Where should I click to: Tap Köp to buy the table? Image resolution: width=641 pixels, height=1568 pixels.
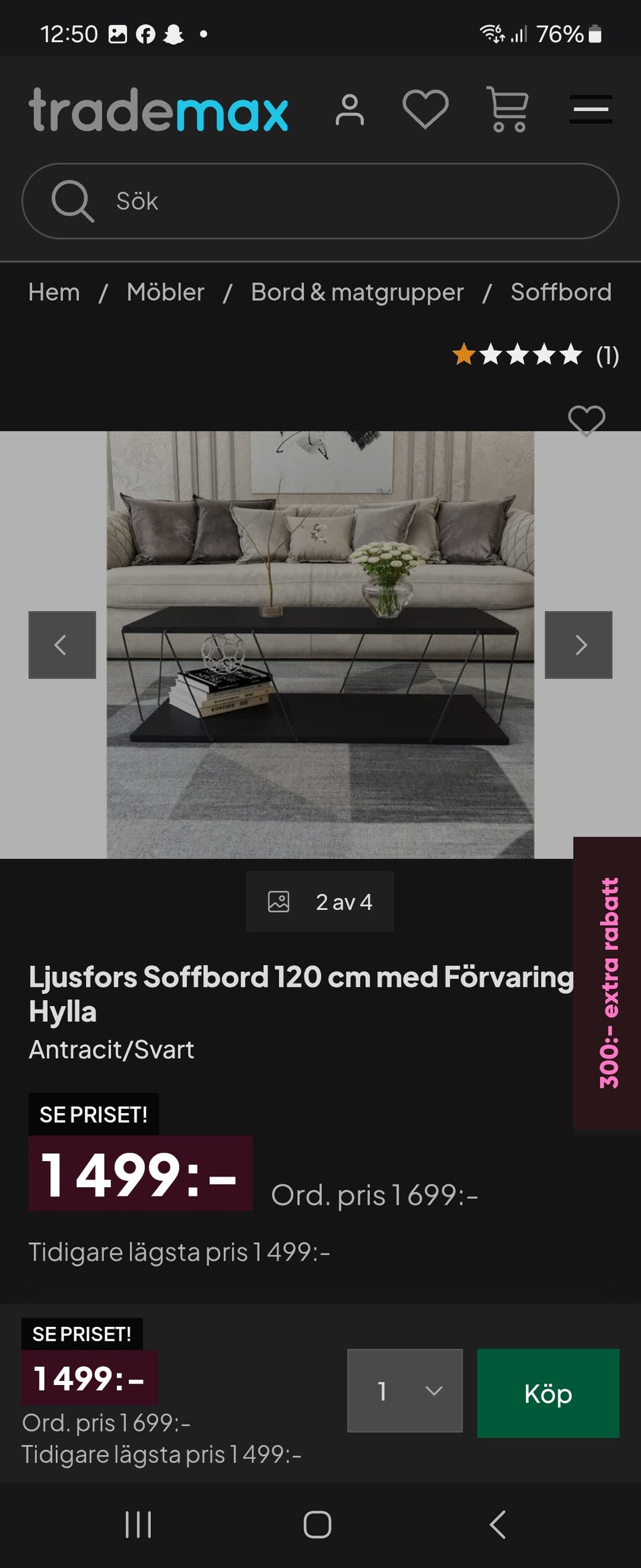pos(548,1393)
